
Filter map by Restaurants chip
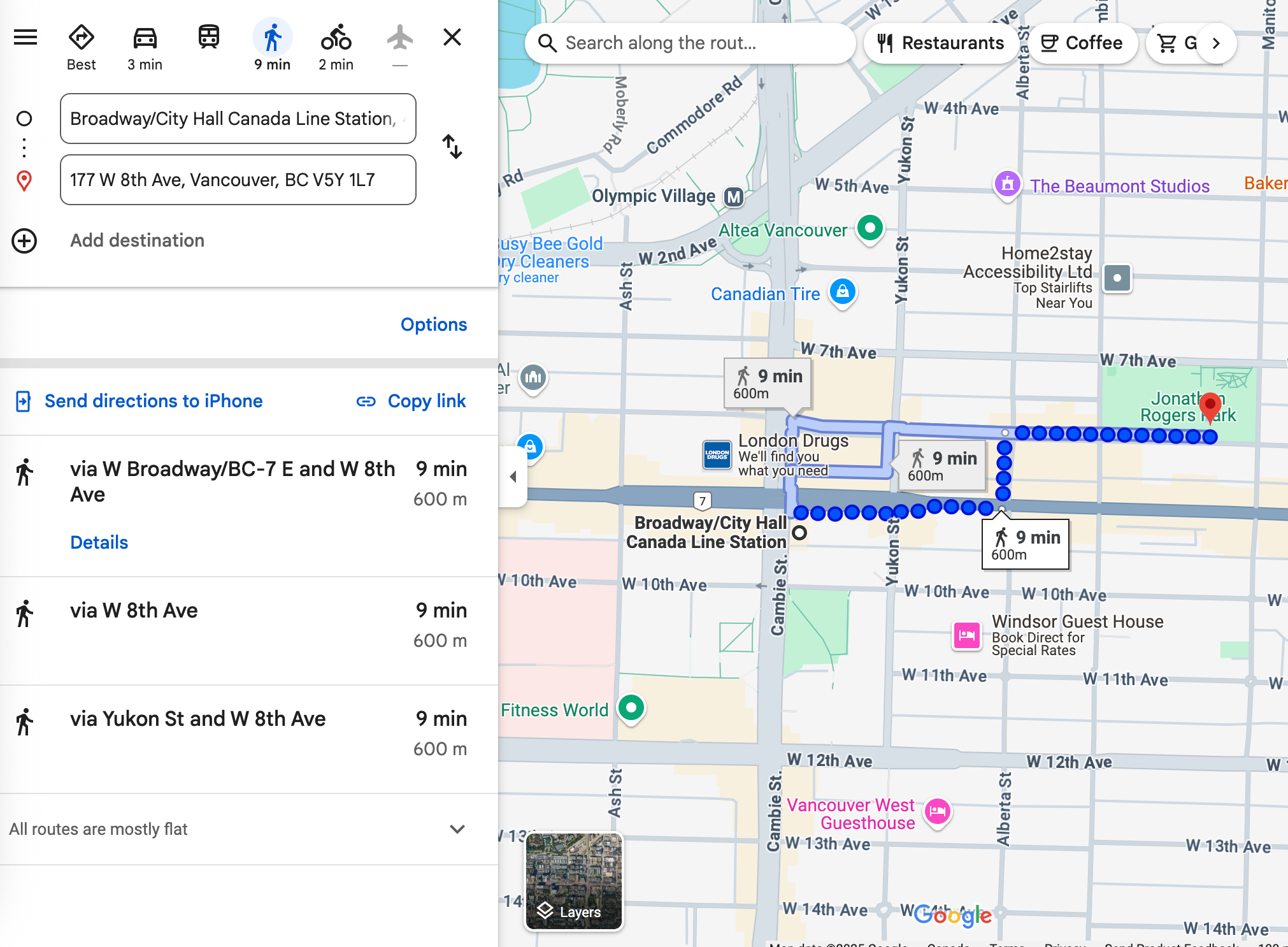pyautogui.click(x=941, y=43)
